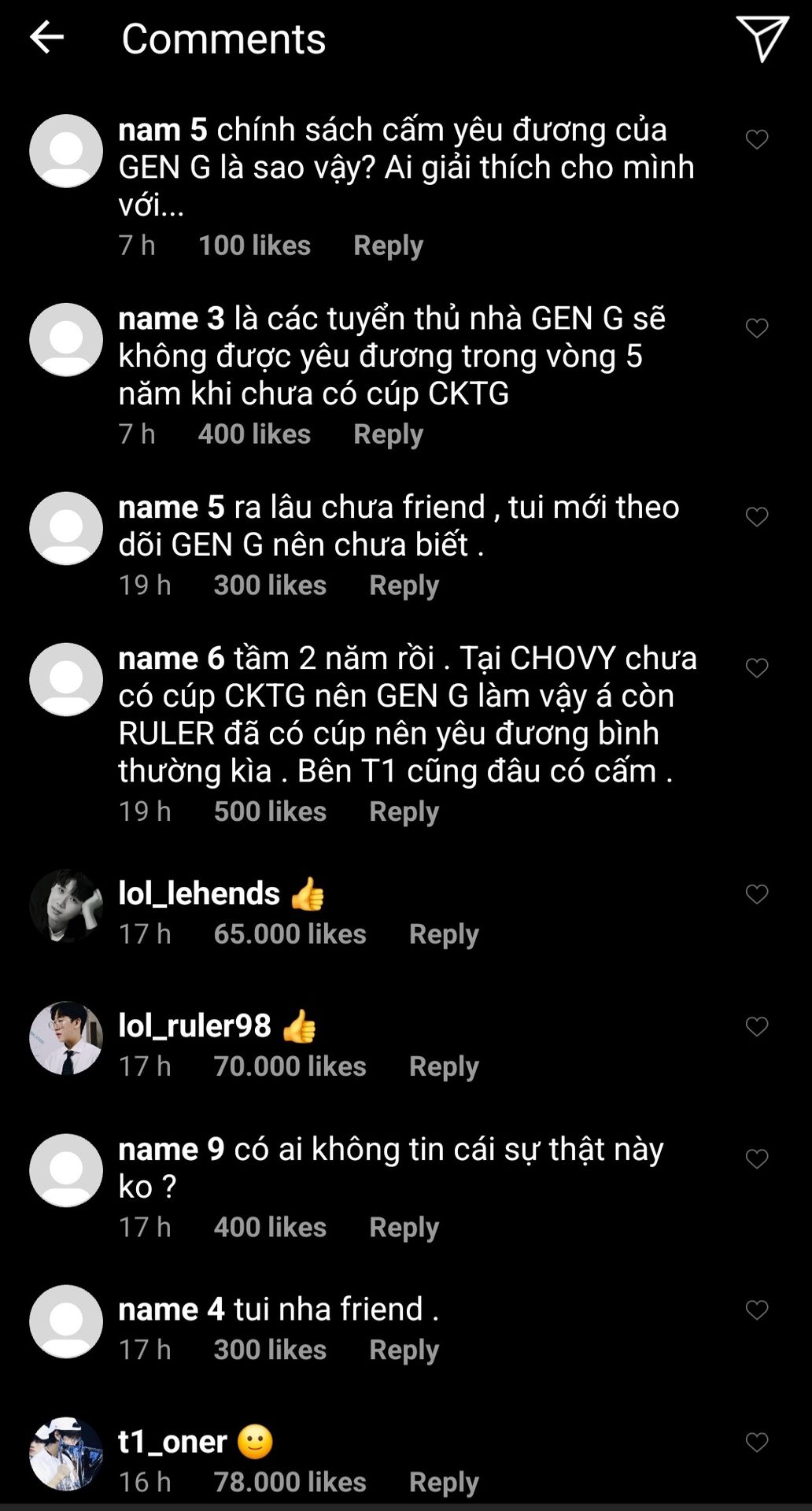Open lol_lehends profile picture

[x=66, y=906]
